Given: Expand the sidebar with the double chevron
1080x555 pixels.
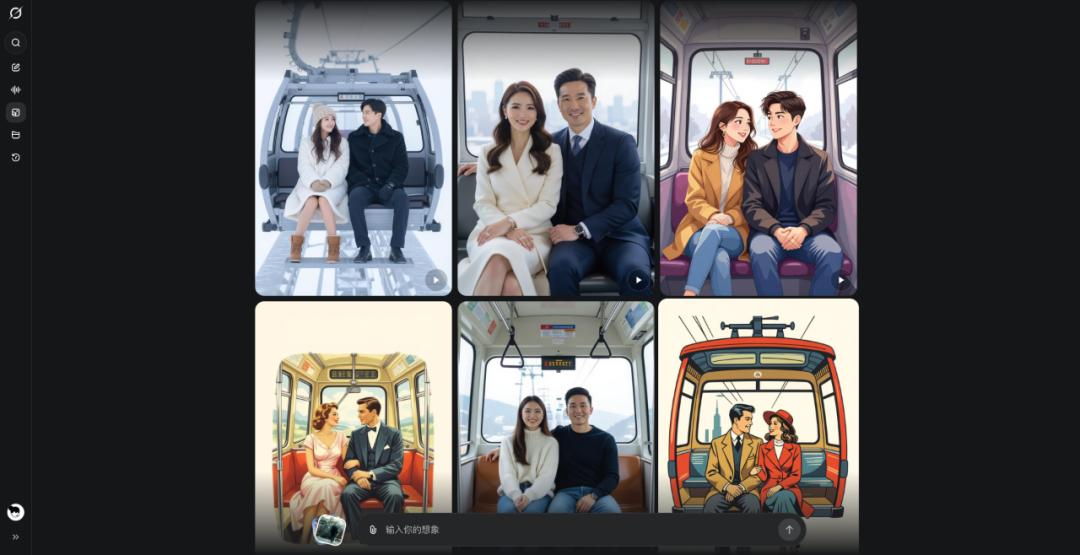Looking at the screenshot, I should coord(15,537).
